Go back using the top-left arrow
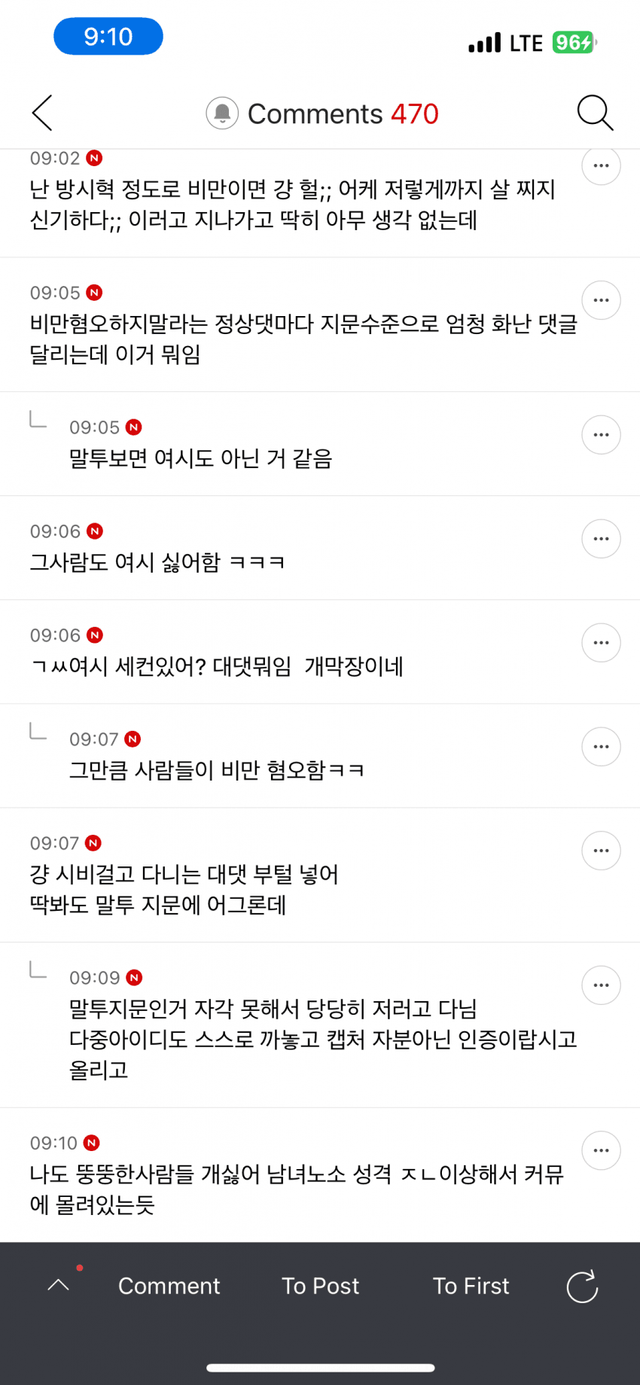Viewport: 640px width, 1385px height. click(42, 114)
